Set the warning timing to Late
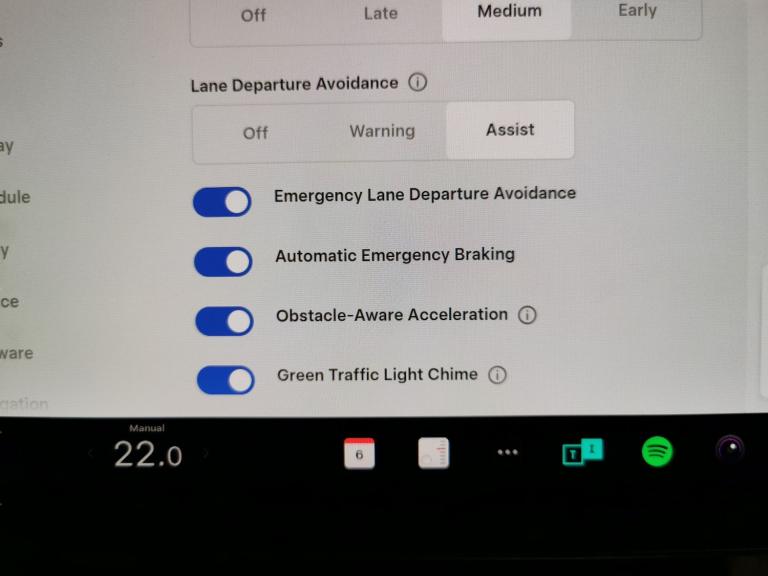 380,13
